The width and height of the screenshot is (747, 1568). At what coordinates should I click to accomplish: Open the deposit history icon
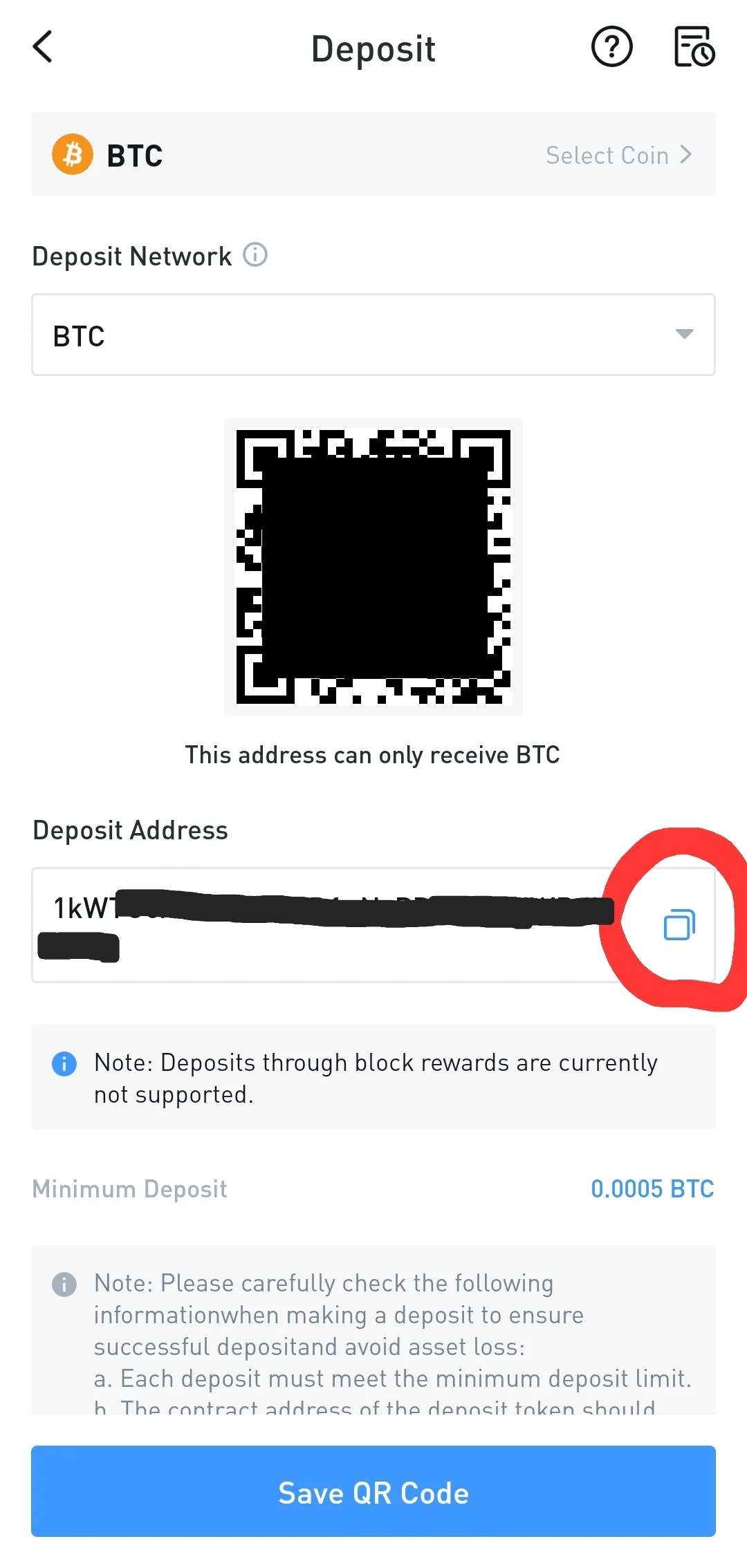tap(694, 47)
